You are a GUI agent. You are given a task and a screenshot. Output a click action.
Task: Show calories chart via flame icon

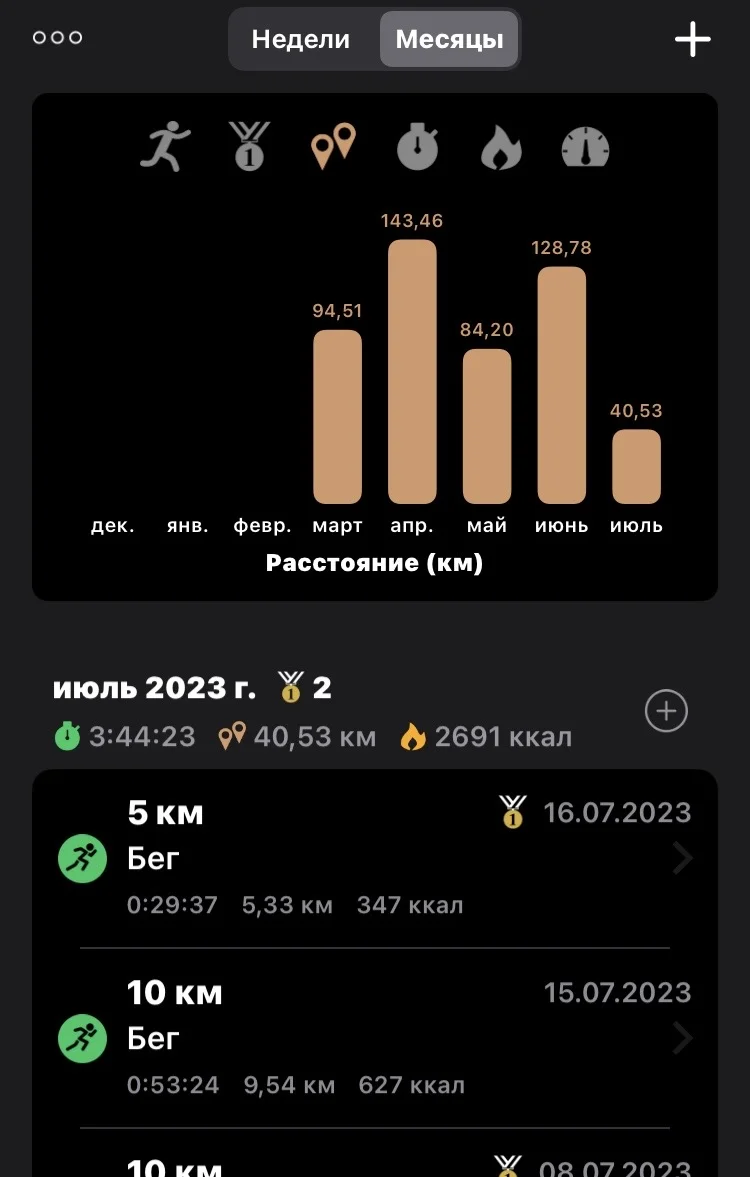pos(501,146)
